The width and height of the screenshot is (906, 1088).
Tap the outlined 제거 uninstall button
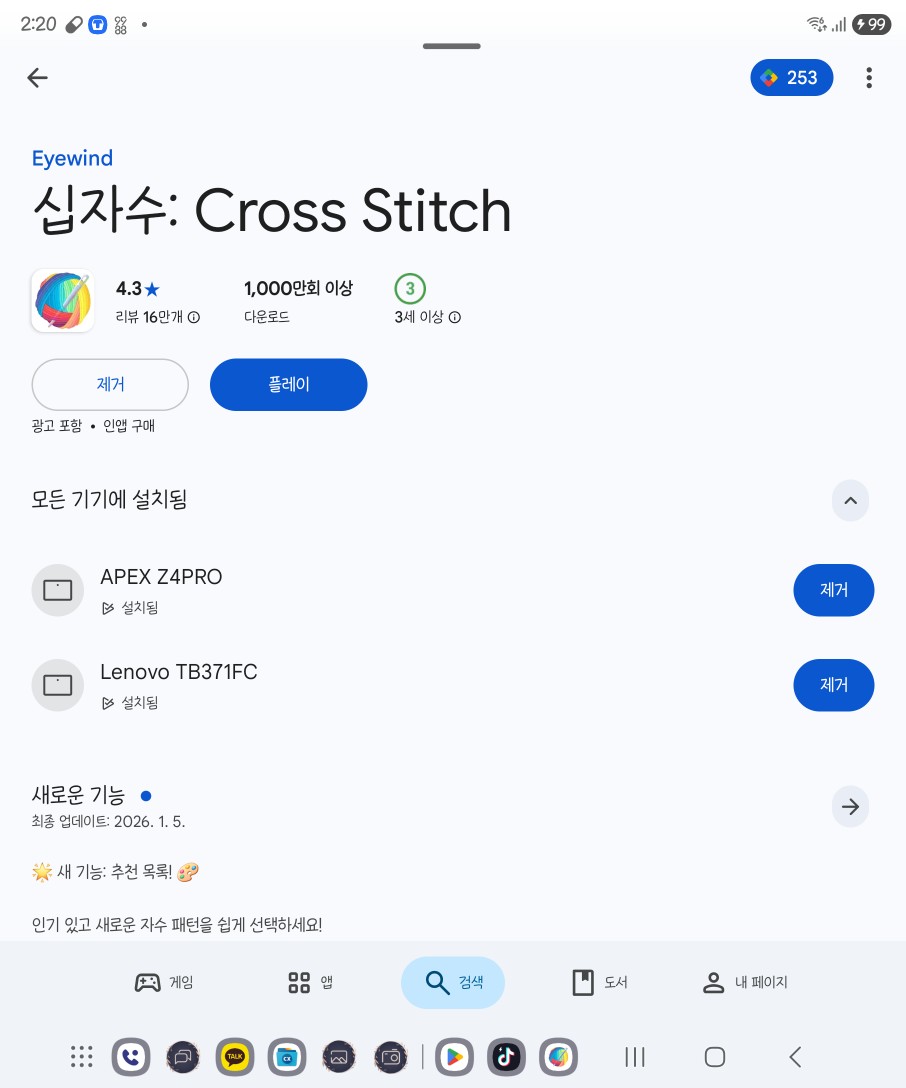point(110,385)
